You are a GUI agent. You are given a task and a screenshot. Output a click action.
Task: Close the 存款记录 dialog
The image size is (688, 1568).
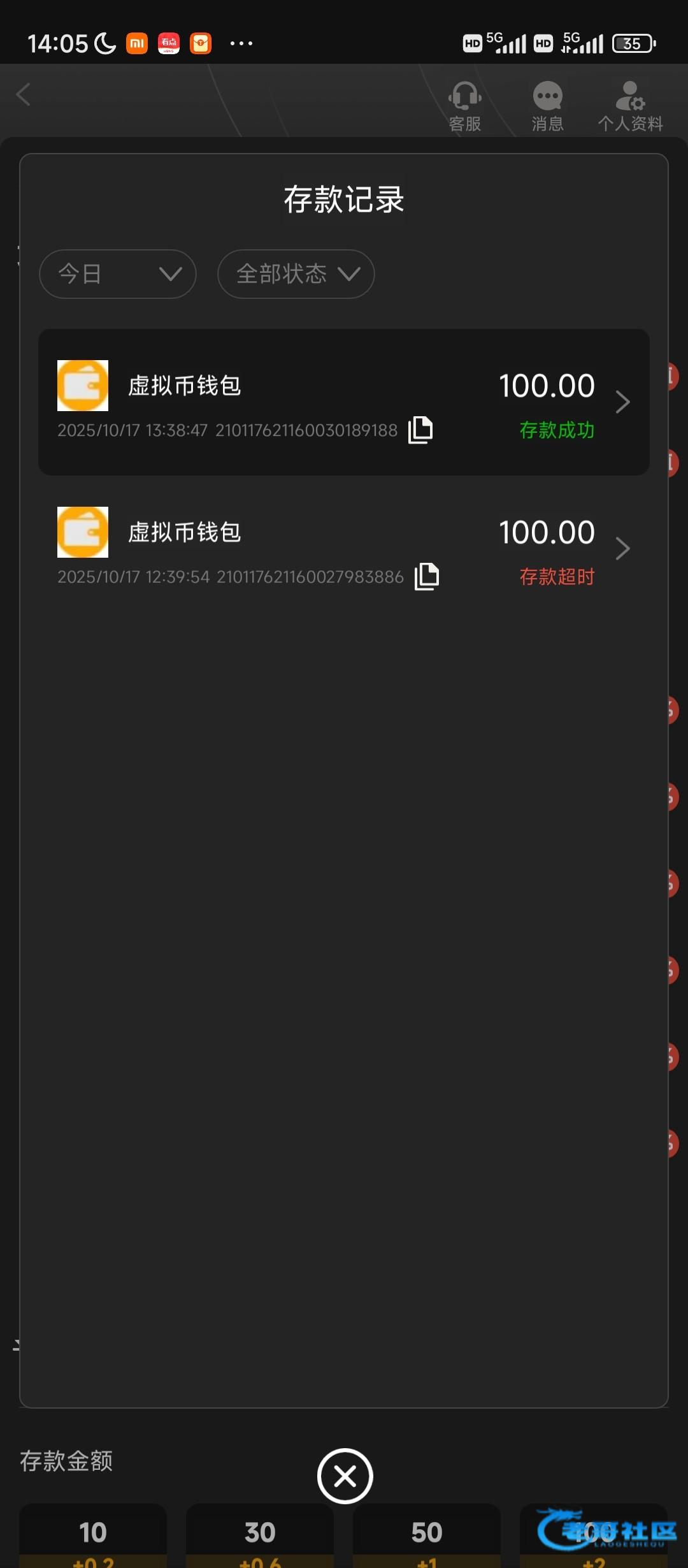coord(345,1476)
